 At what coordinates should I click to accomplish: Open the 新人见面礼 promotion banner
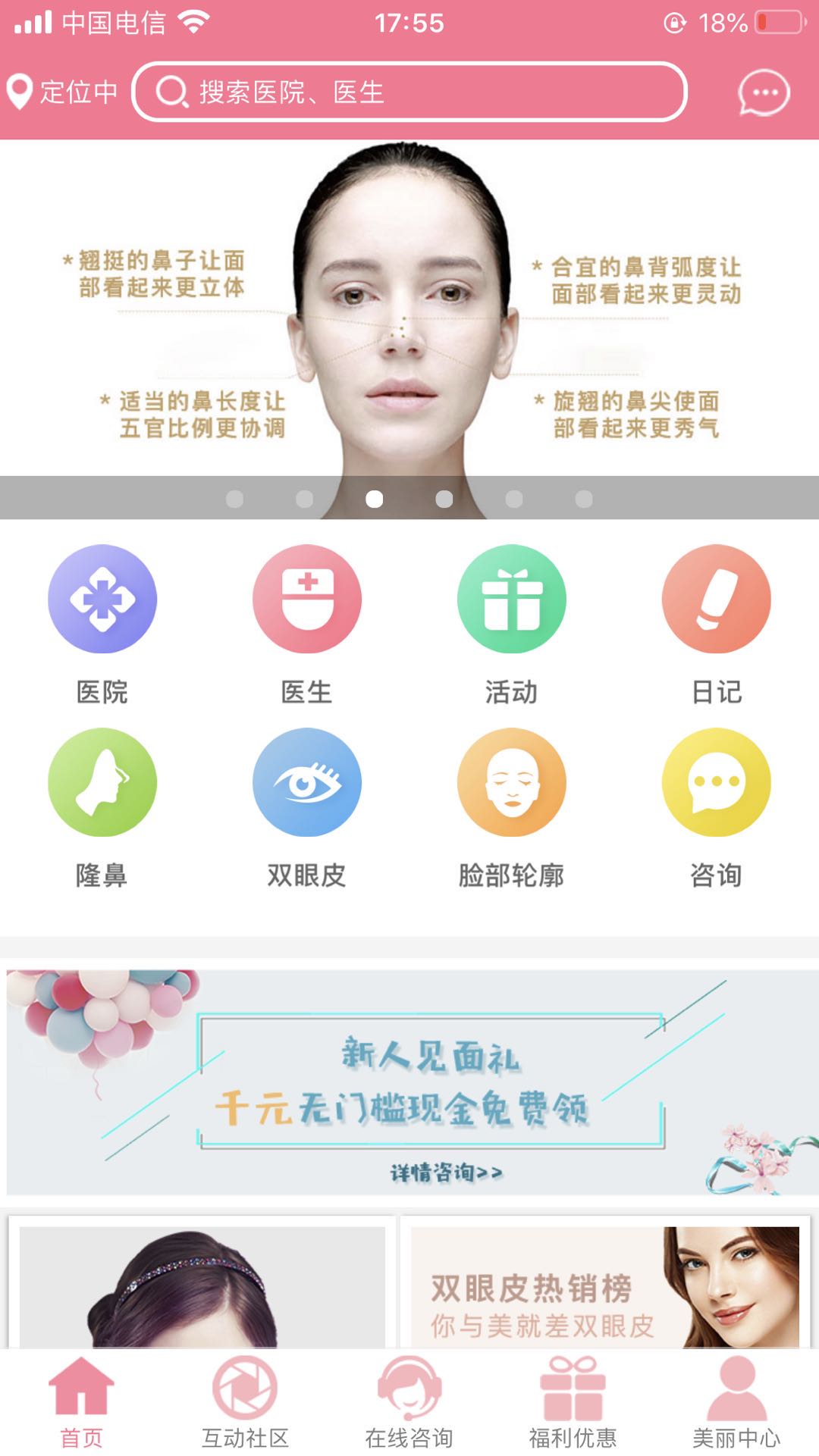coord(409,1082)
